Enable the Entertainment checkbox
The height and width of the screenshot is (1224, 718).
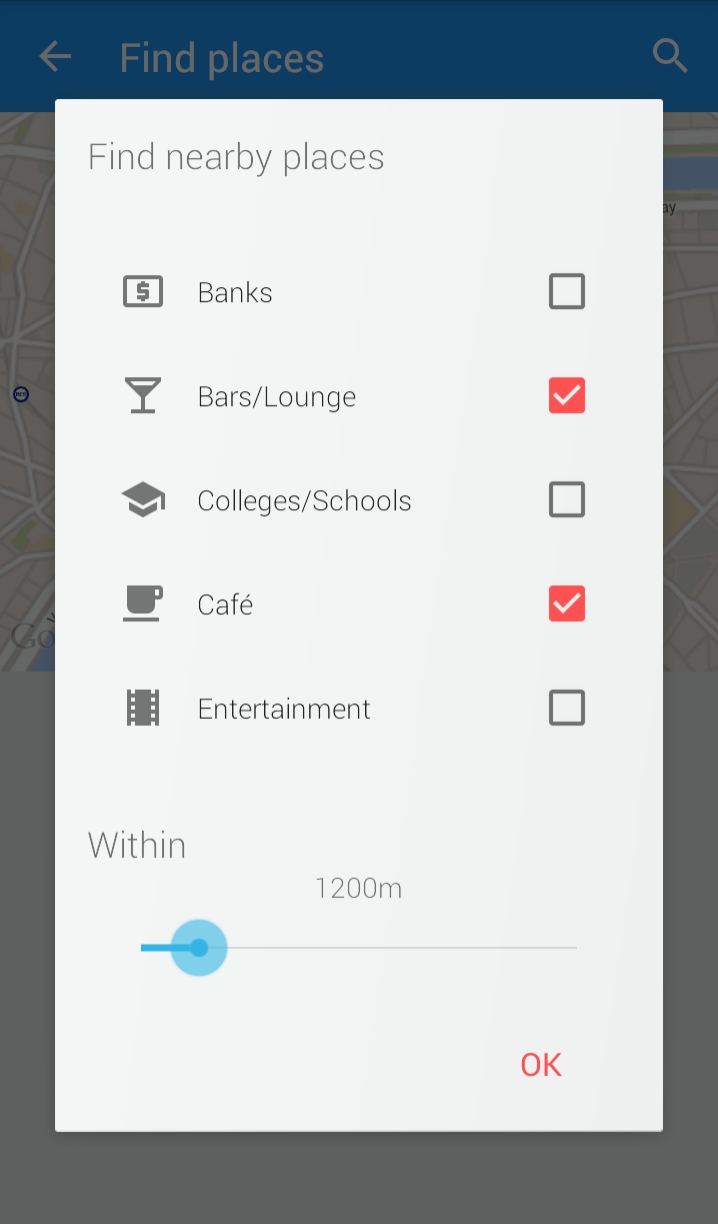coord(567,708)
